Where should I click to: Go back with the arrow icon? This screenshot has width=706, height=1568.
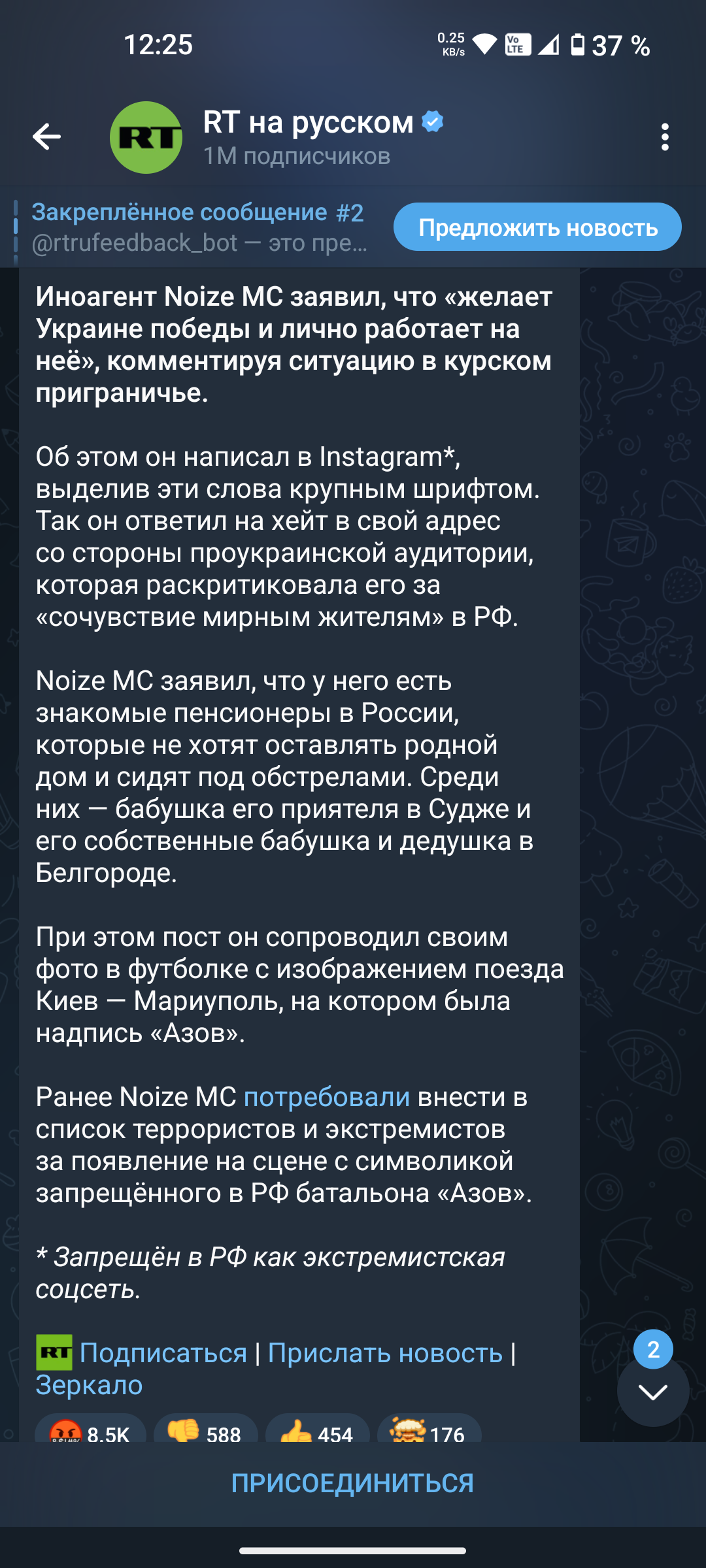pos(46,137)
